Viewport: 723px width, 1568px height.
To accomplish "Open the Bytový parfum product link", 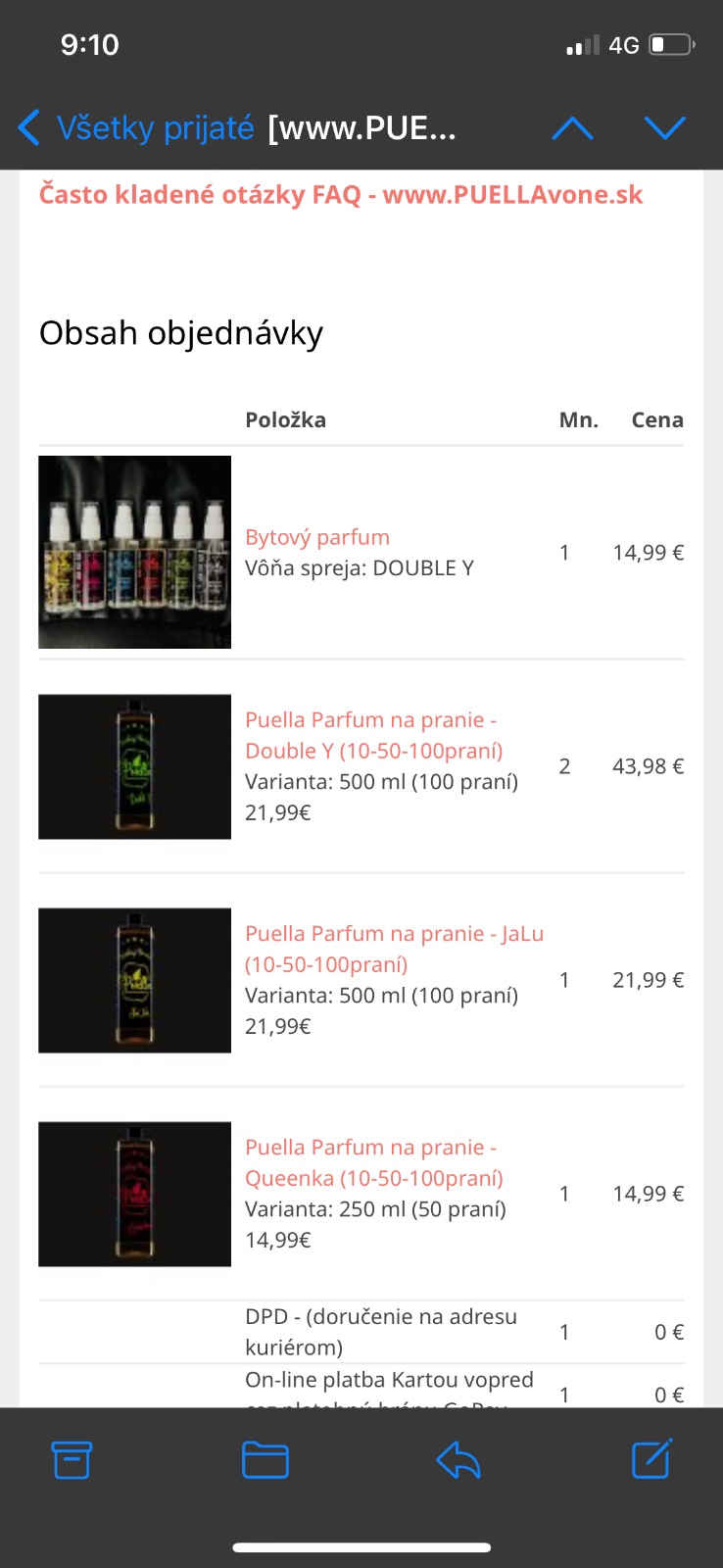I will pos(317,537).
